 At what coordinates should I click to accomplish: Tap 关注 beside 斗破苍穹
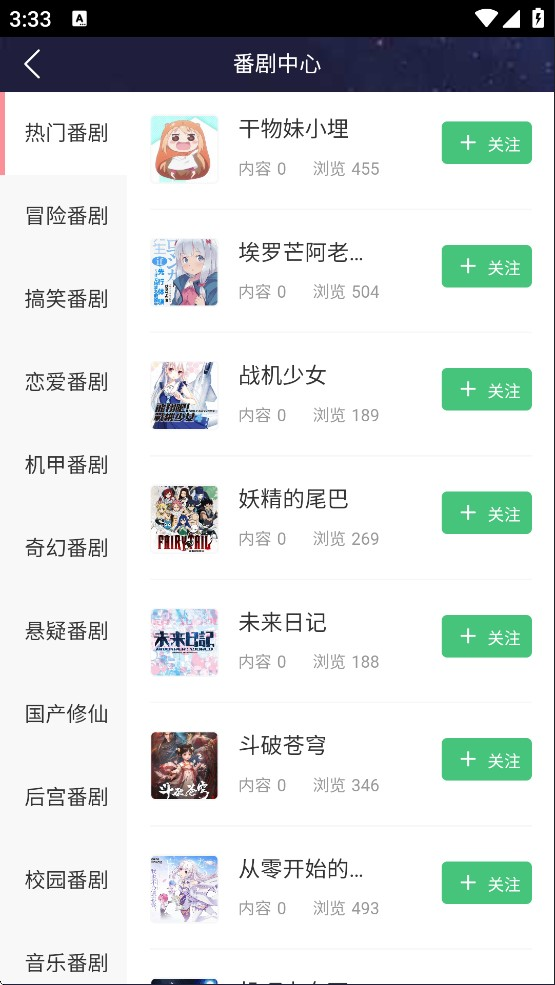coord(486,759)
